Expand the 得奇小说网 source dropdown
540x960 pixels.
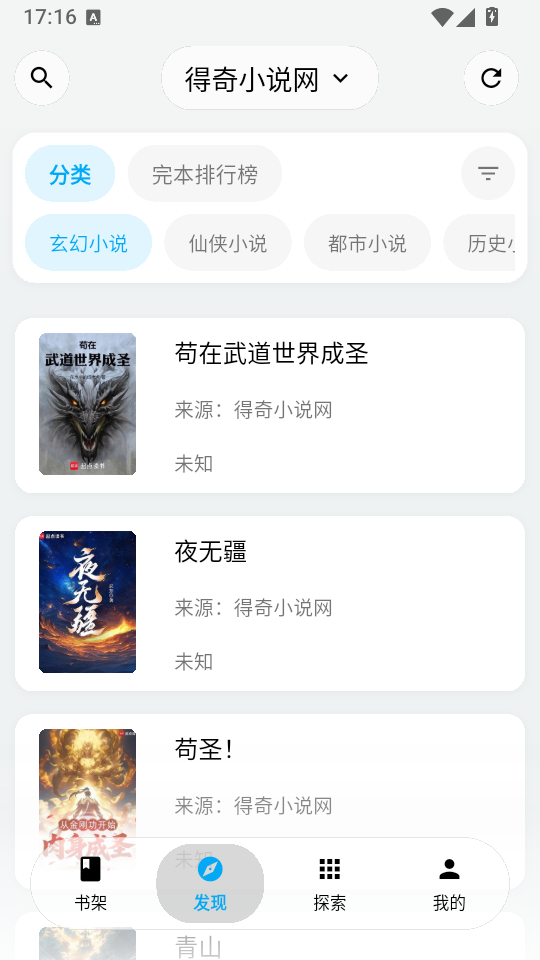pyautogui.click(x=269, y=78)
